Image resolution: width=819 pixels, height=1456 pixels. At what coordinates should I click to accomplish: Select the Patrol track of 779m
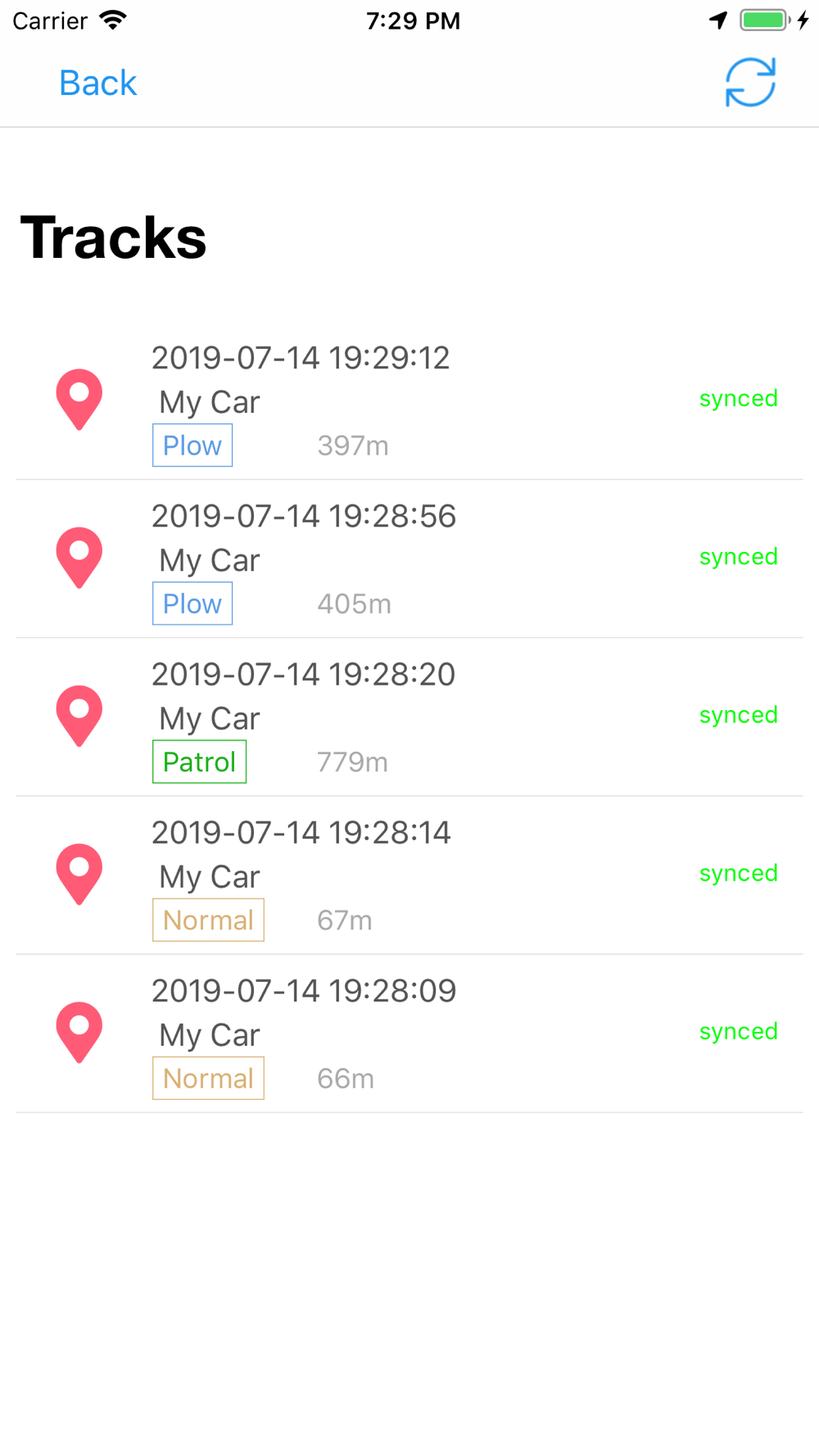(409, 717)
